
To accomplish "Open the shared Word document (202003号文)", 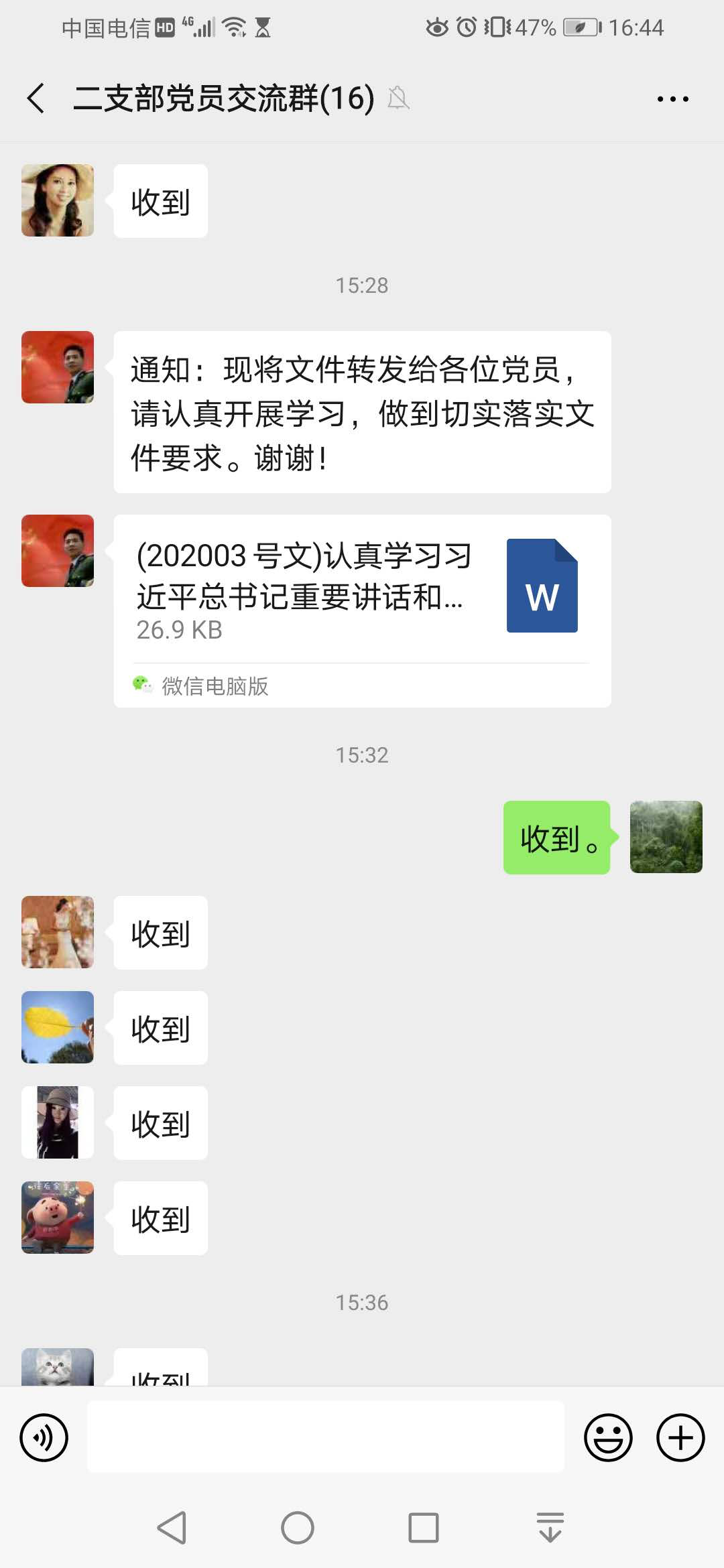I will pyautogui.click(x=362, y=610).
